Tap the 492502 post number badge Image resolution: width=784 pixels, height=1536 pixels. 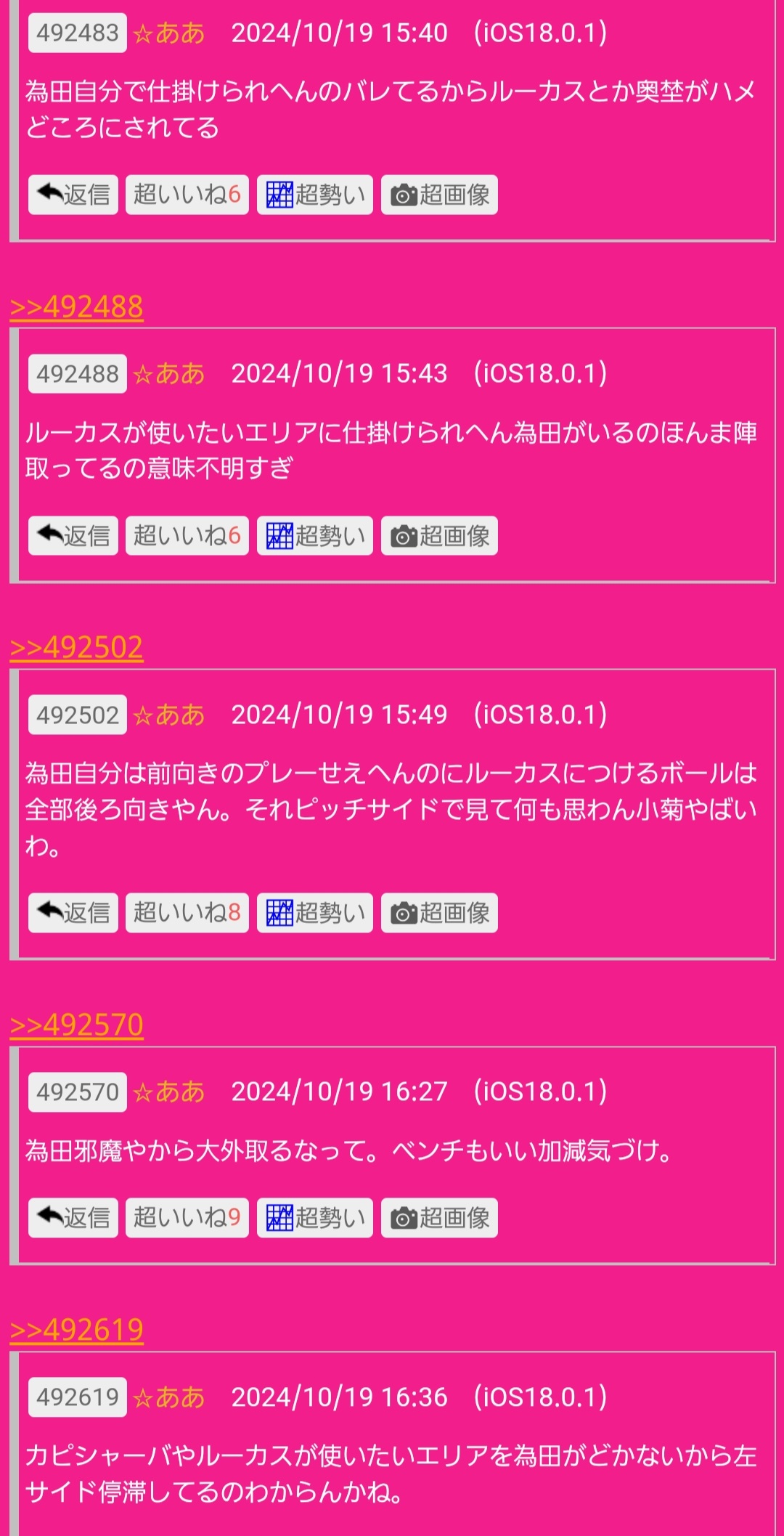[x=78, y=715]
